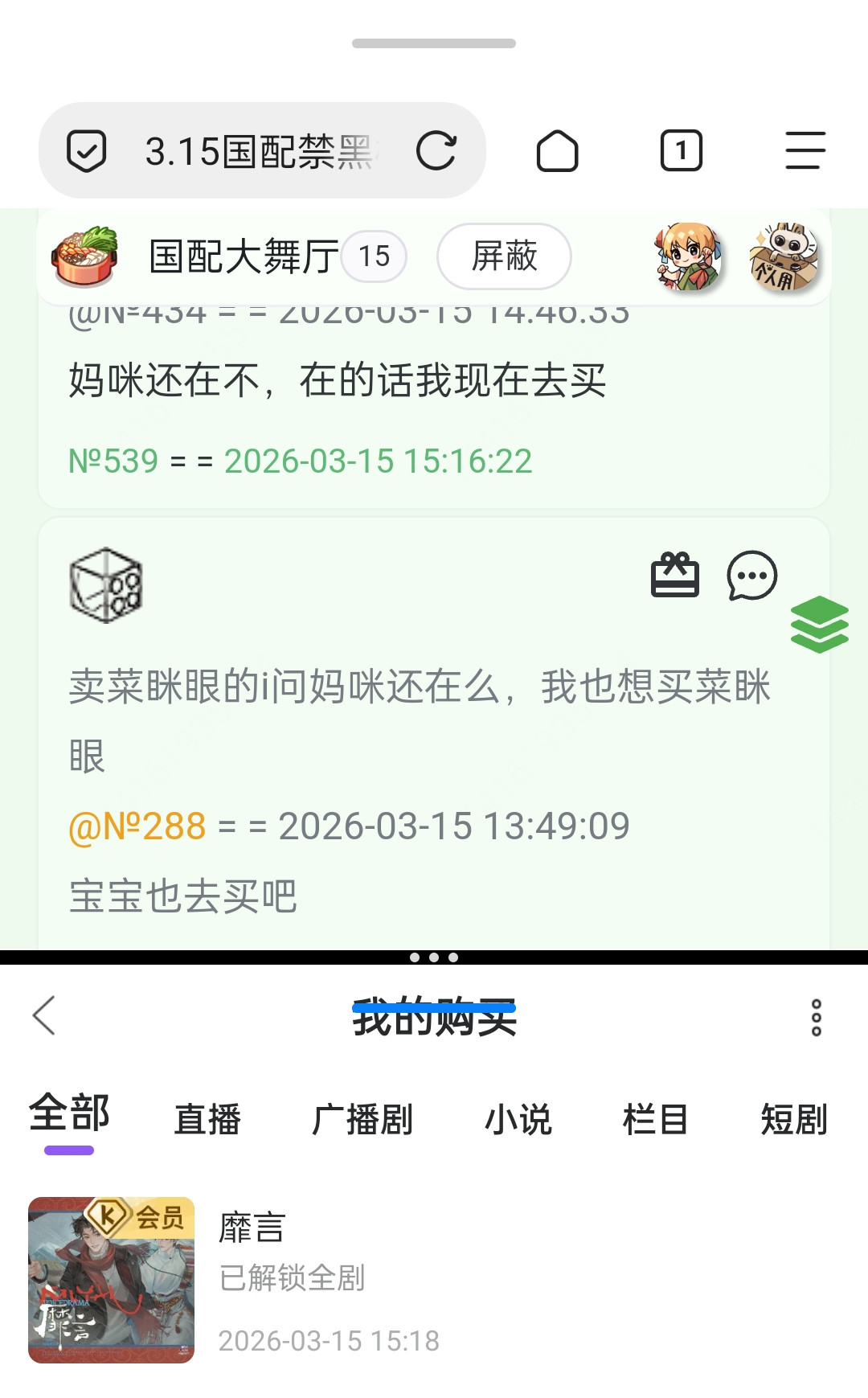Reload the current web page
The width and height of the screenshot is (868, 1398).
(436, 150)
